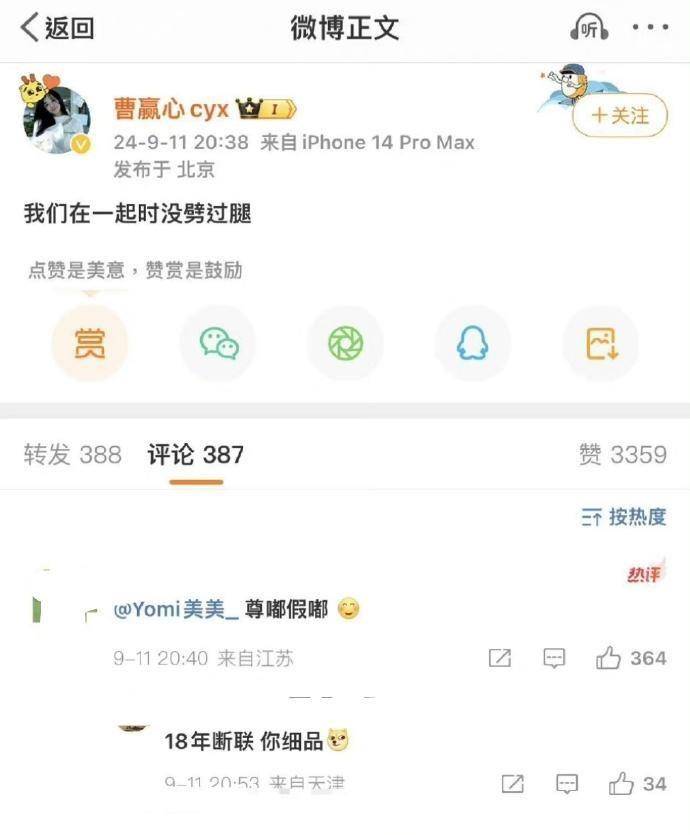Open 曹赢心cyx profile avatar
Image resolution: width=690 pixels, height=835 pixels.
pos(56,121)
